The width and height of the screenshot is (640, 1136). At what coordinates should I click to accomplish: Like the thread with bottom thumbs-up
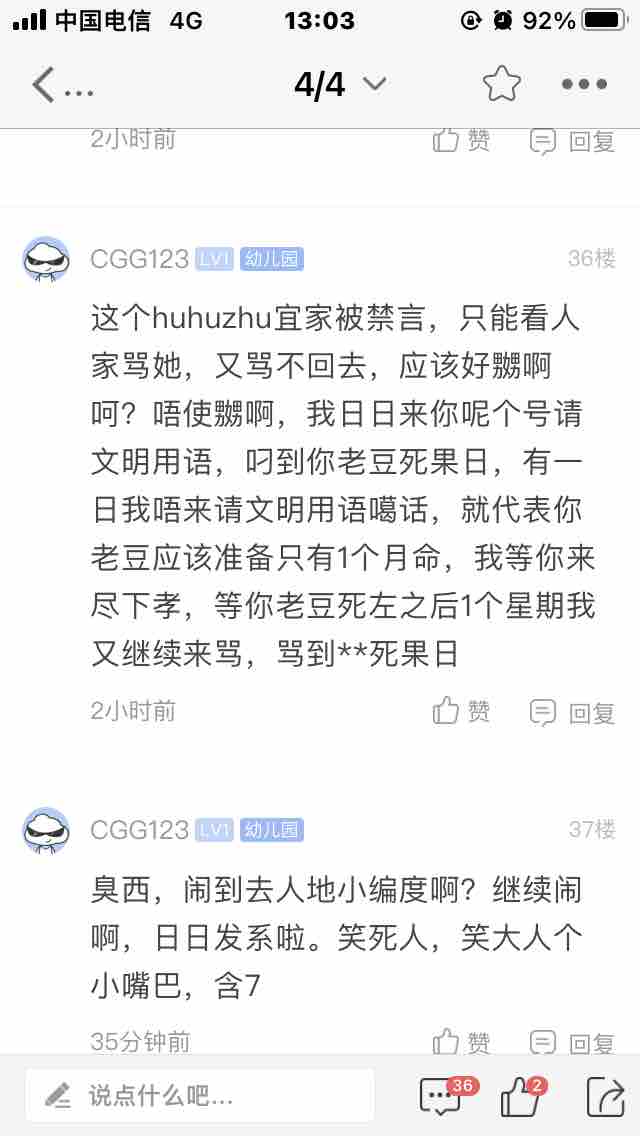coord(522,1096)
